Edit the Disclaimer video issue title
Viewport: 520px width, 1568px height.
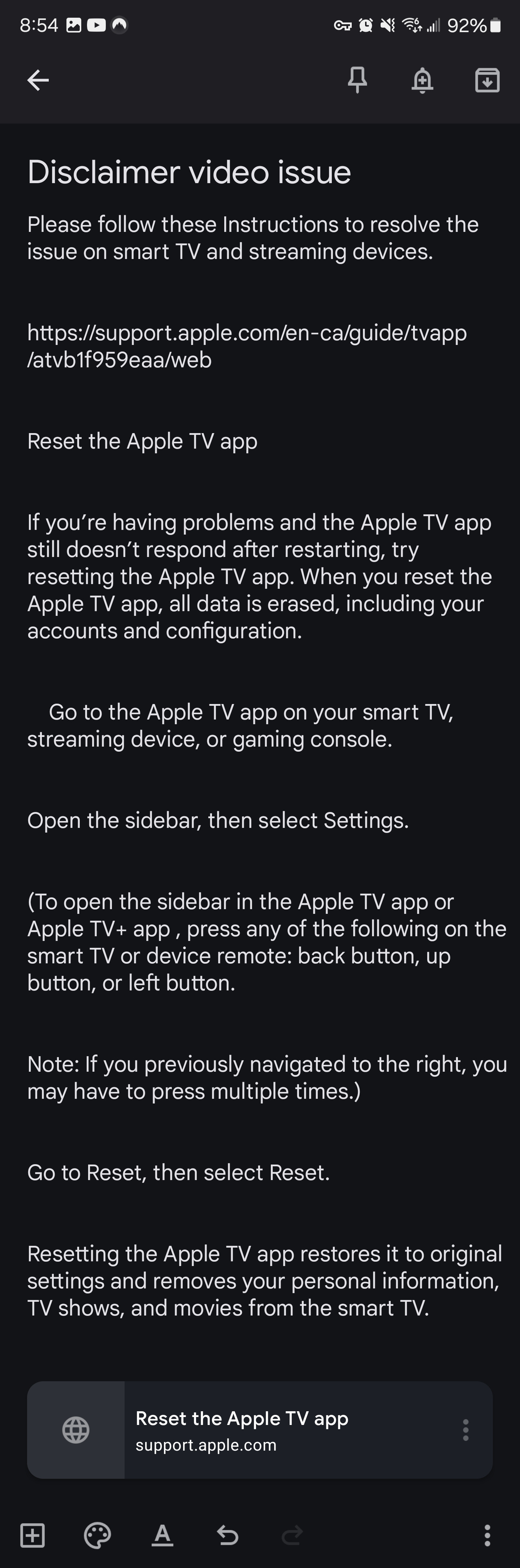(x=188, y=172)
